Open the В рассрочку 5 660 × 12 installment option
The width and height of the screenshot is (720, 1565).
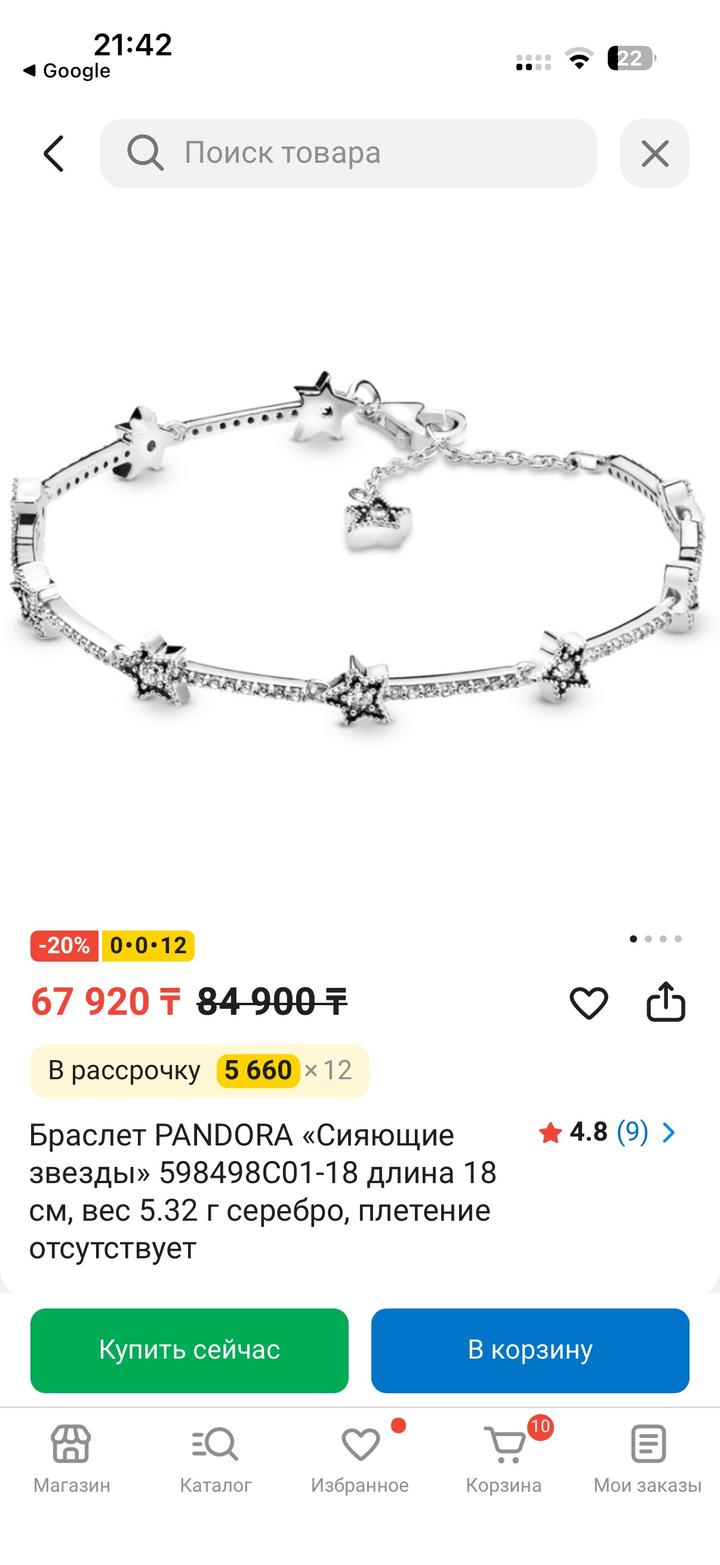[x=200, y=1070]
